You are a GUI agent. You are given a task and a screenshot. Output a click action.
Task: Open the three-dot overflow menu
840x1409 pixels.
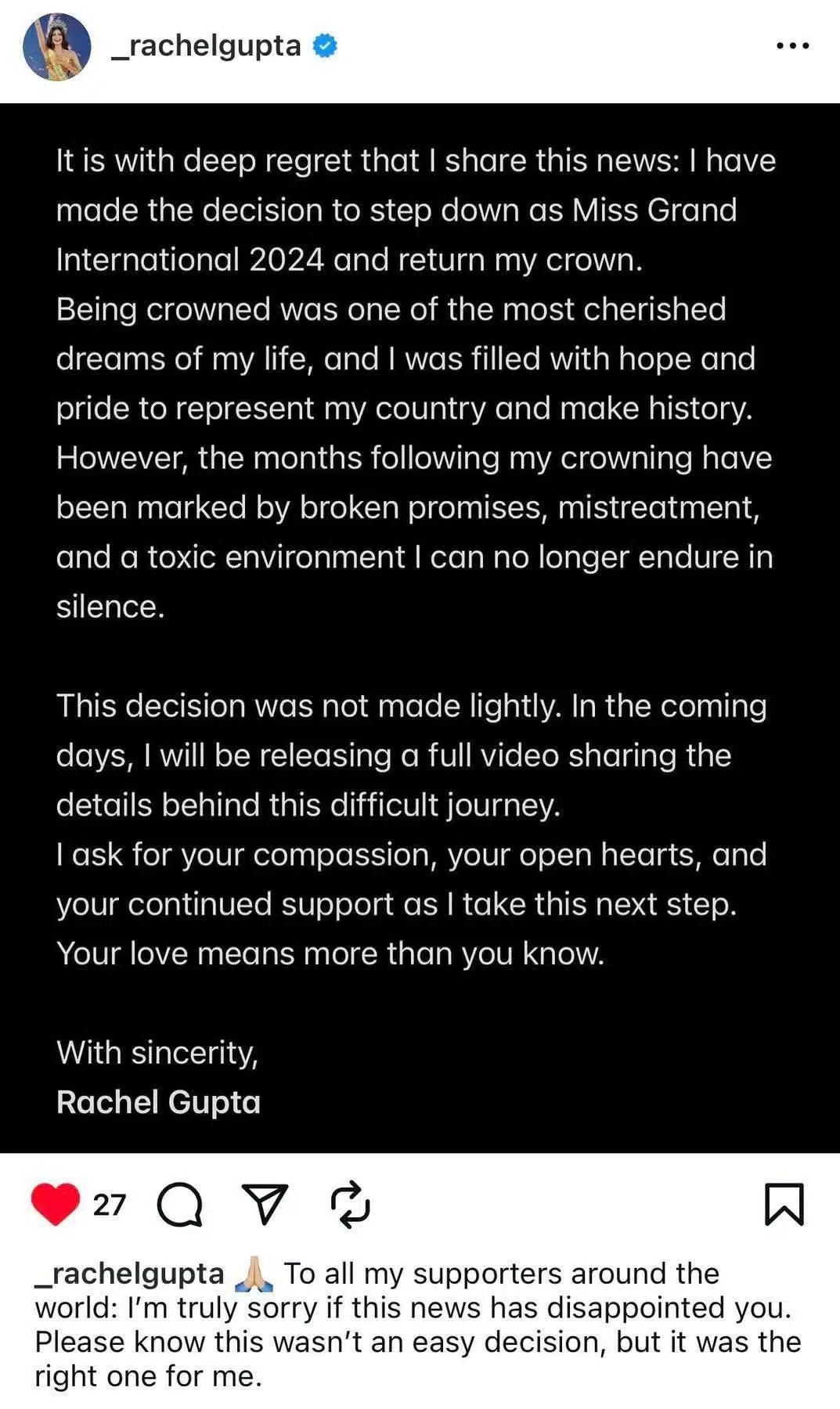click(792, 46)
